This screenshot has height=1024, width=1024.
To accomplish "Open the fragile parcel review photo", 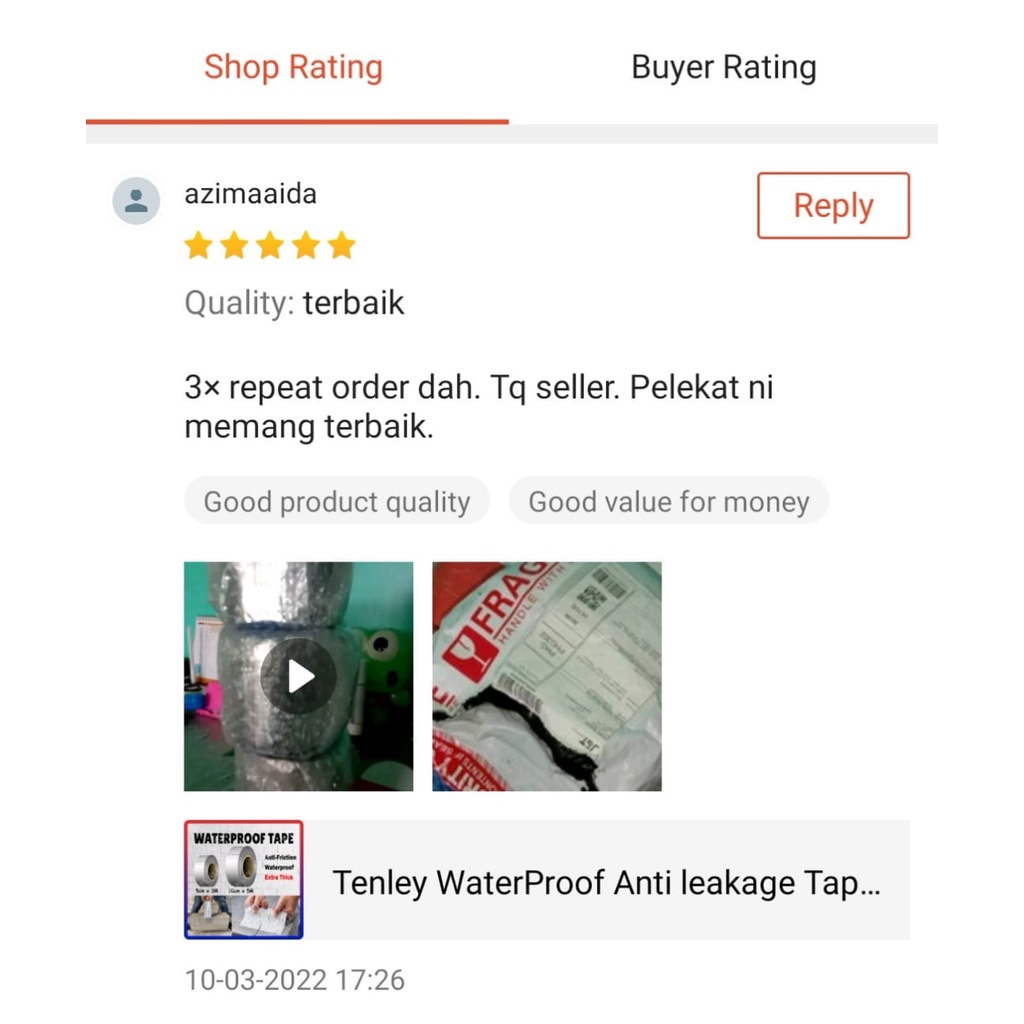I will [546, 677].
